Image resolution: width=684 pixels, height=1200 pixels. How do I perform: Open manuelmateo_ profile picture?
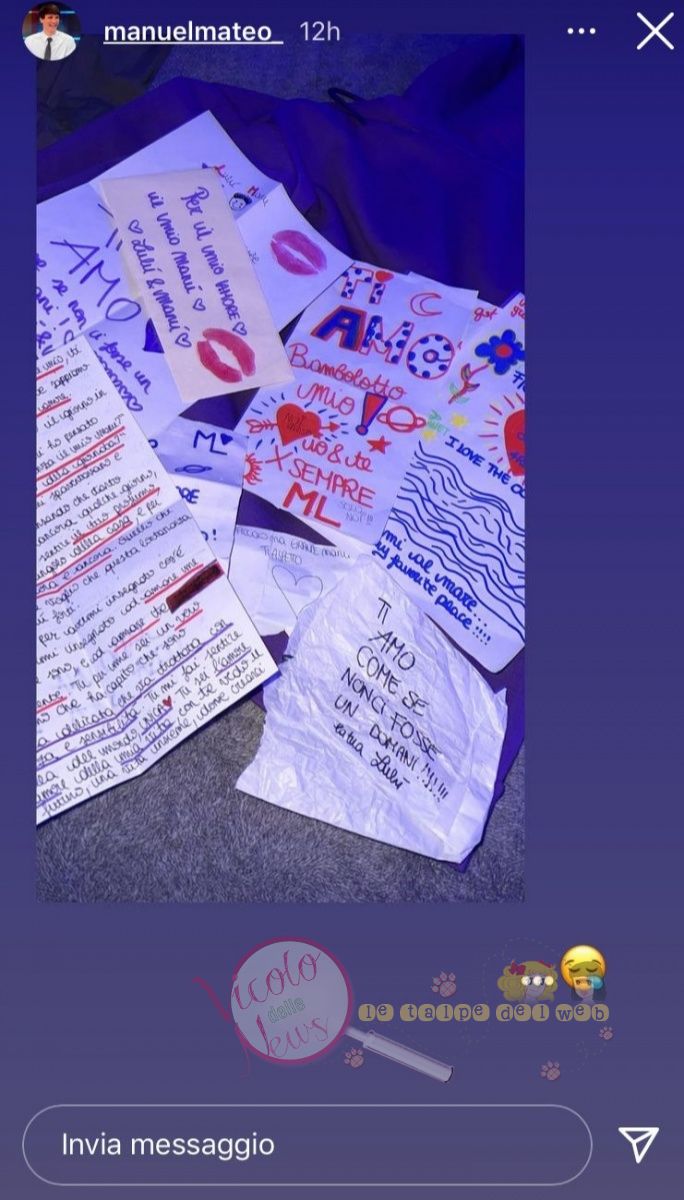[52, 31]
